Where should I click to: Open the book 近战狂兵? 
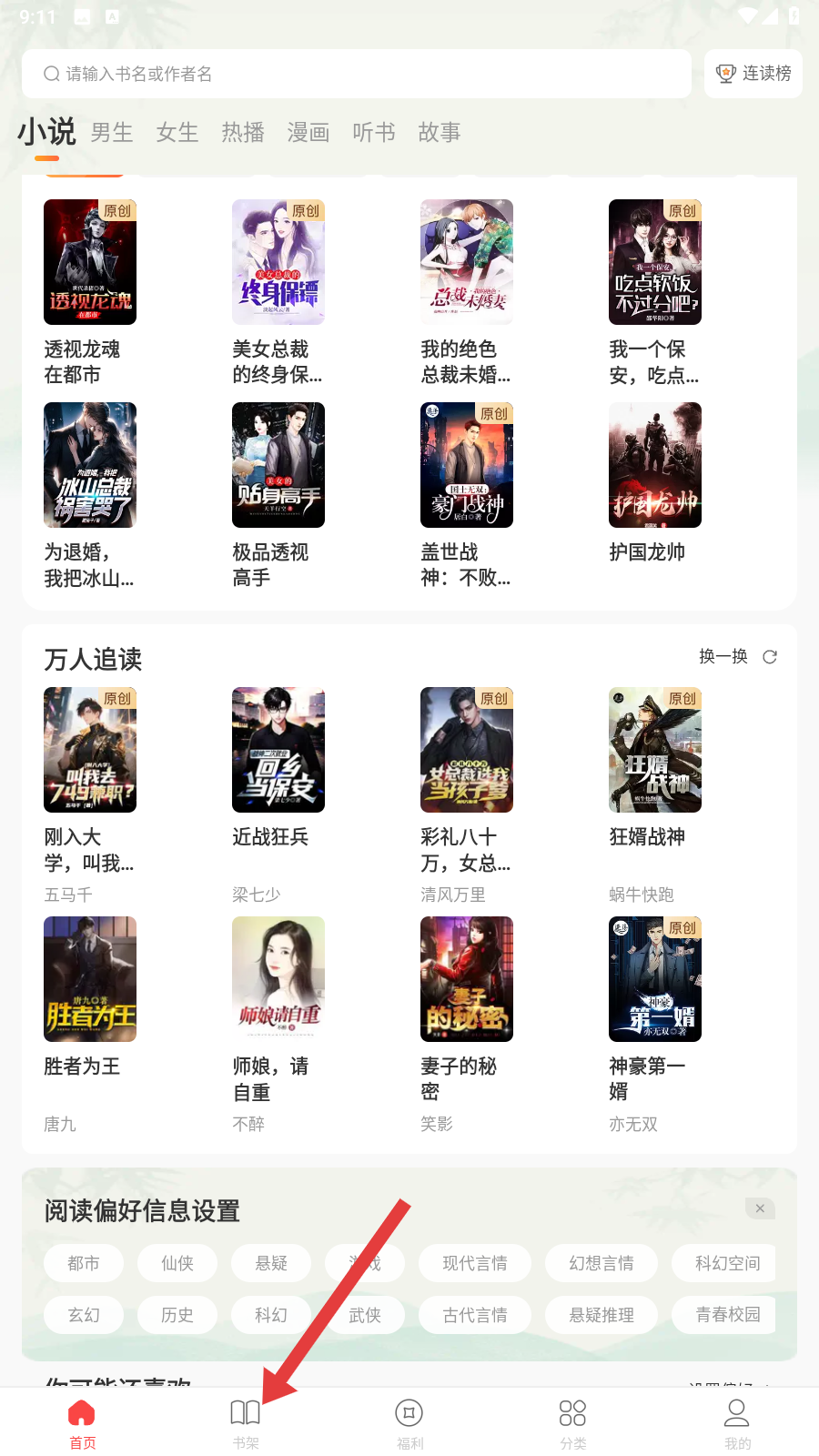coord(278,750)
